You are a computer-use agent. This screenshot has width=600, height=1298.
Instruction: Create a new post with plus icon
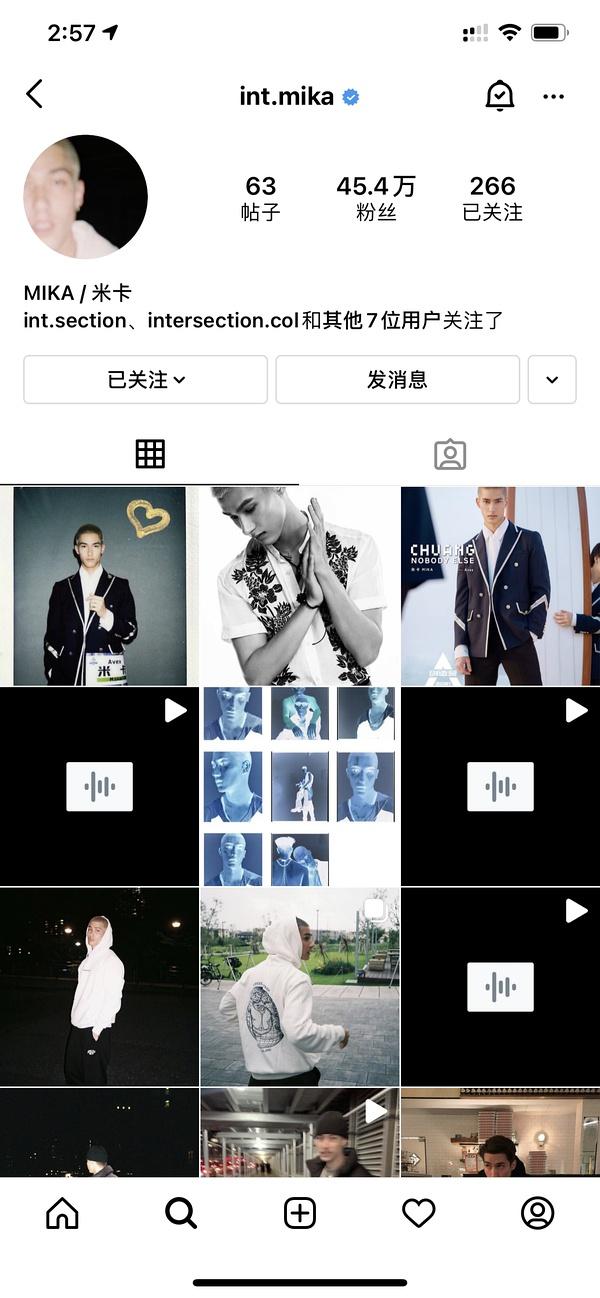click(x=300, y=1213)
